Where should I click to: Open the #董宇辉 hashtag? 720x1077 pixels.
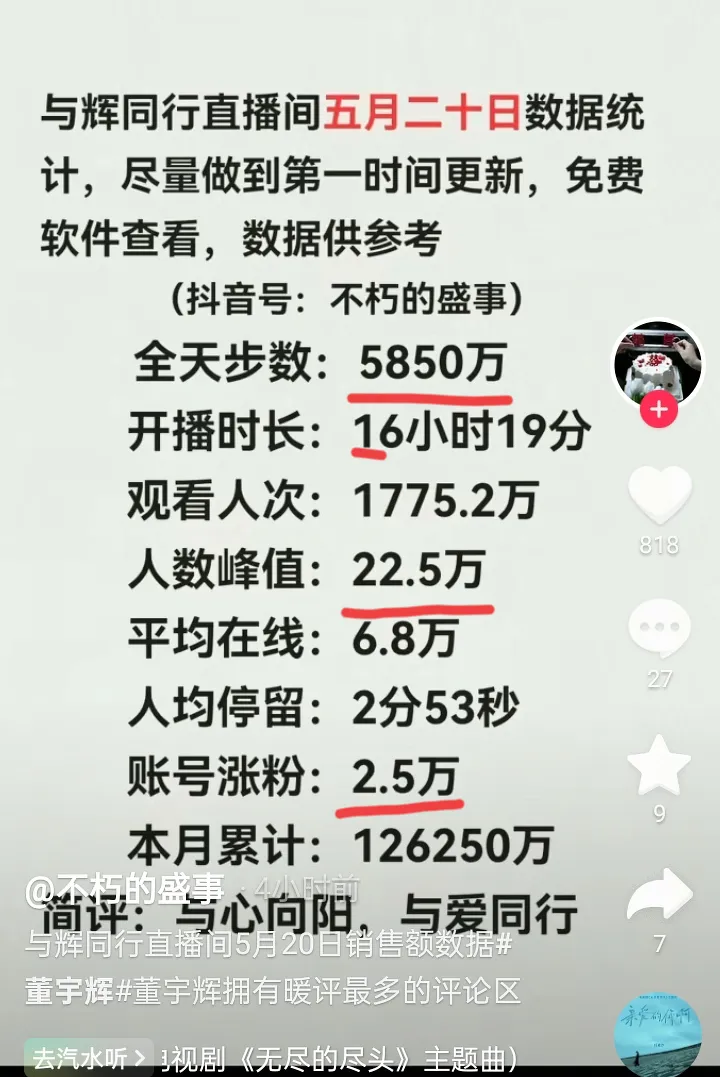pos(69,990)
